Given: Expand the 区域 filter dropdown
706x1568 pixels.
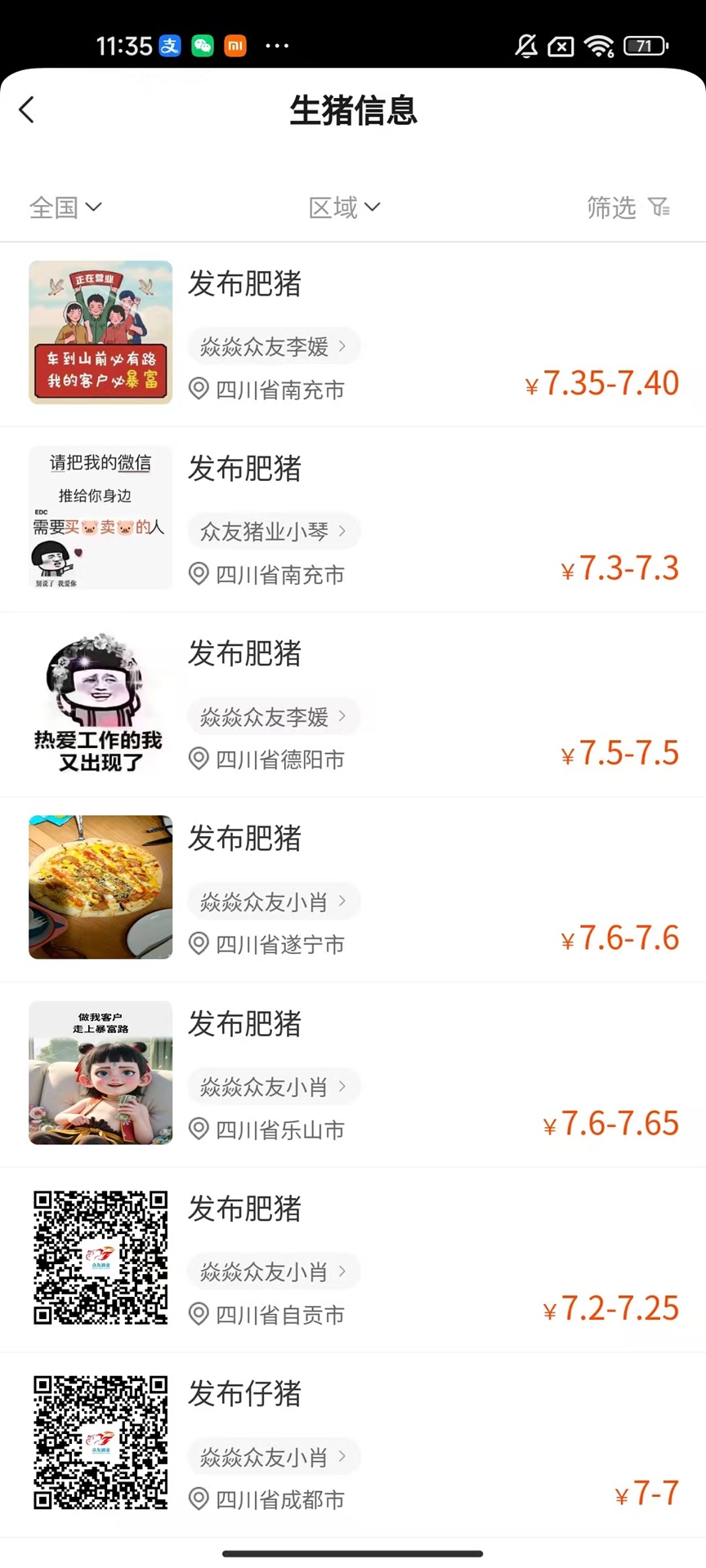Looking at the screenshot, I should click(344, 207).
